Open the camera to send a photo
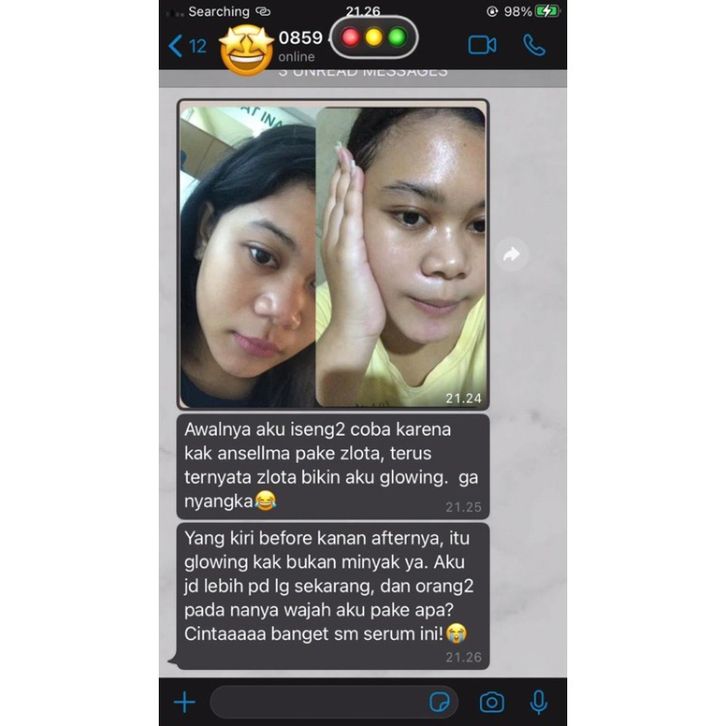This screenshot has height=726, width=726. 491,702
